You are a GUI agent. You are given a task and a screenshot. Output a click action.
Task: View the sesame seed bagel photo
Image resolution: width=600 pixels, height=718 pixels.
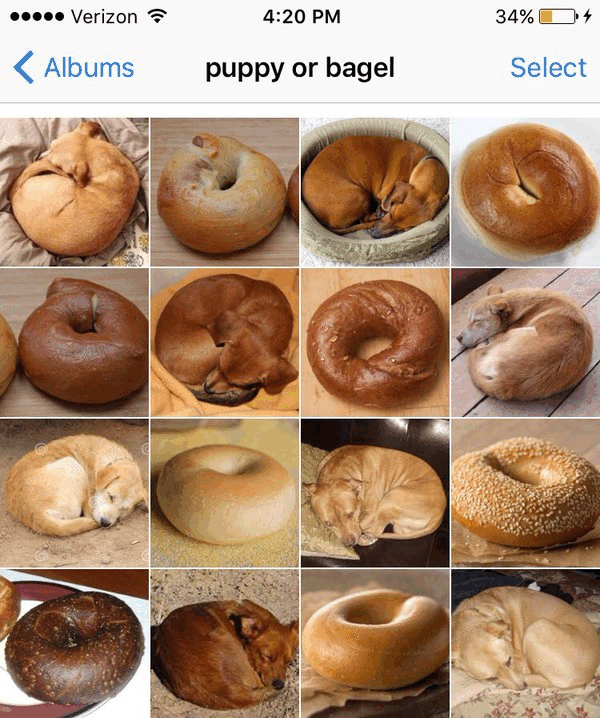pos(525,492)
